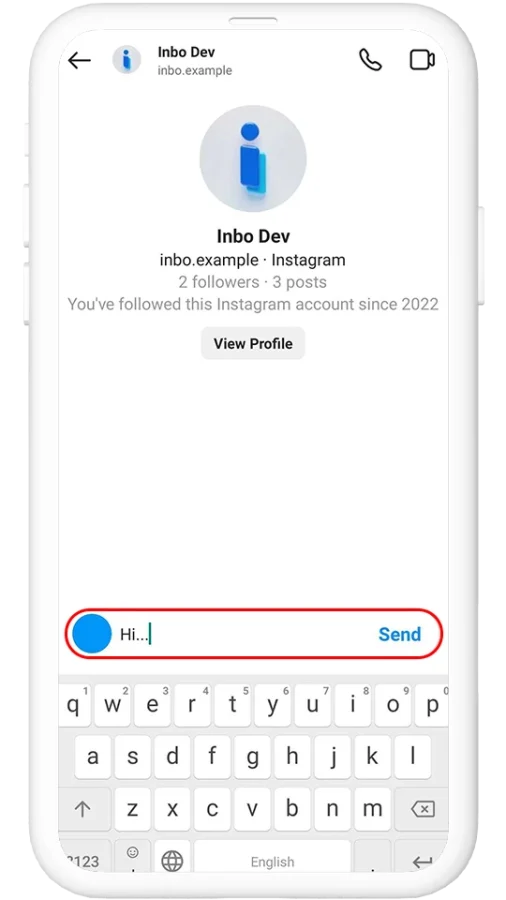Tap the backspace key
The image size is (506, 900).
click(423, 809)
